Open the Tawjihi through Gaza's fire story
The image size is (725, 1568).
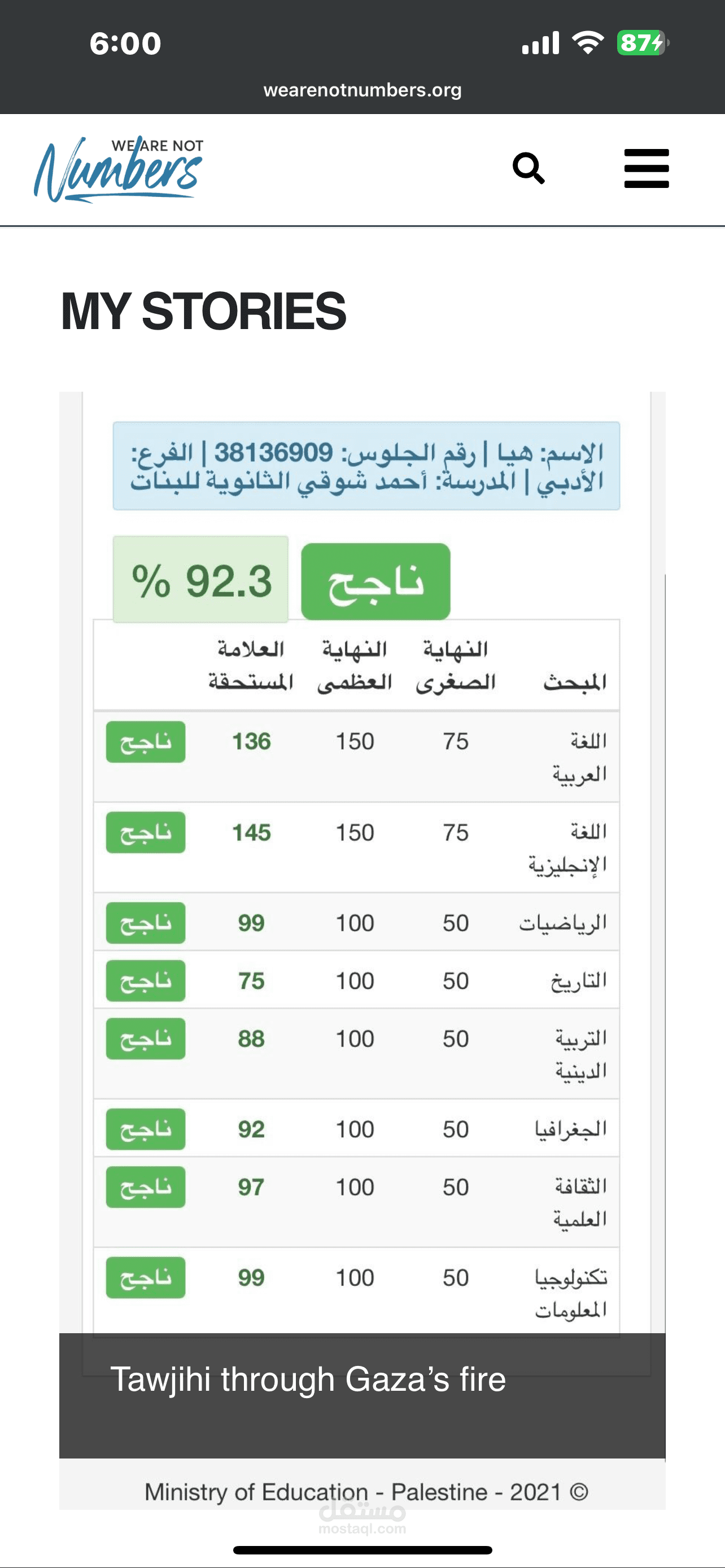click(308, 1379)
